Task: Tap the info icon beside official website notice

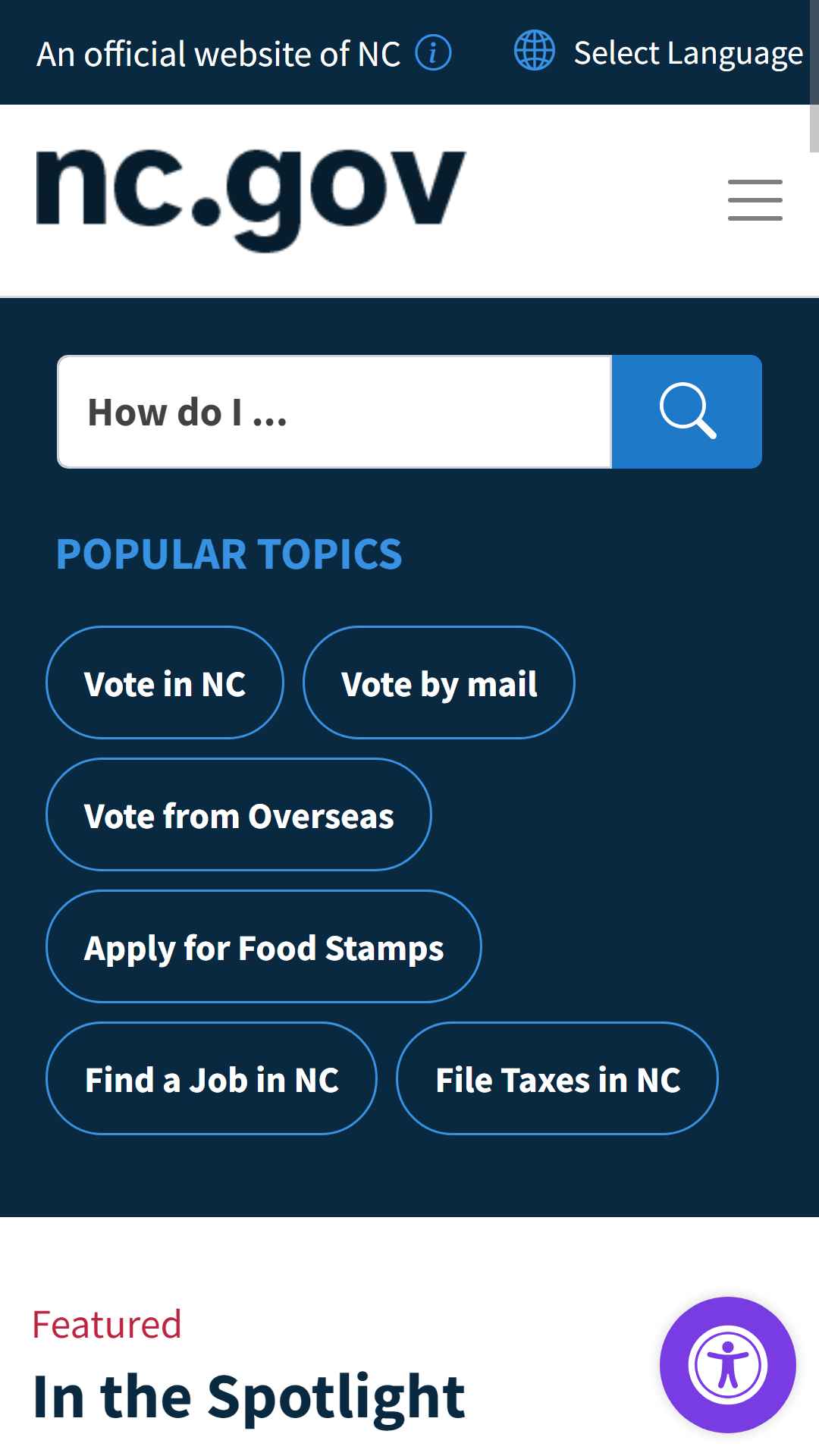Action: 434,53
